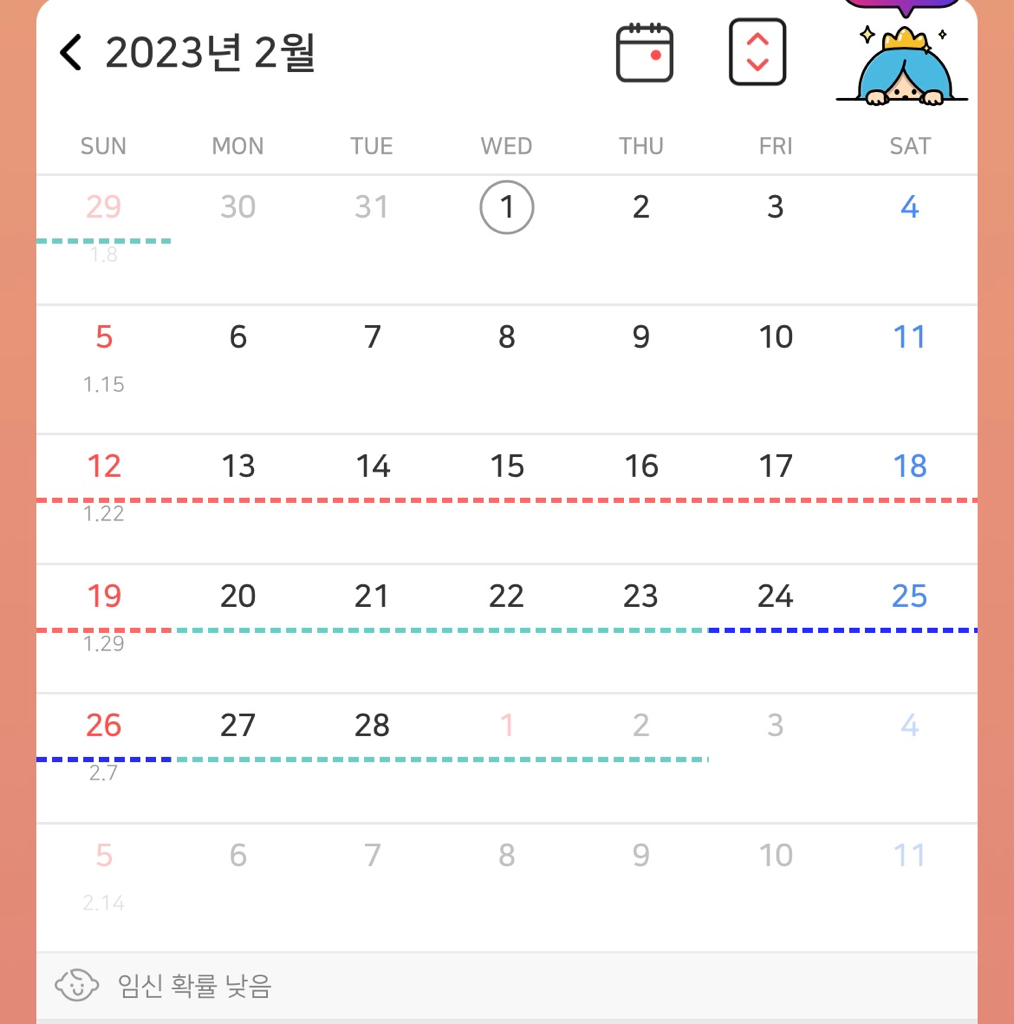Screen dimensions: 1014x1024
Task: Tap Friday February 24 date
Action: click(x=775, y=597)
